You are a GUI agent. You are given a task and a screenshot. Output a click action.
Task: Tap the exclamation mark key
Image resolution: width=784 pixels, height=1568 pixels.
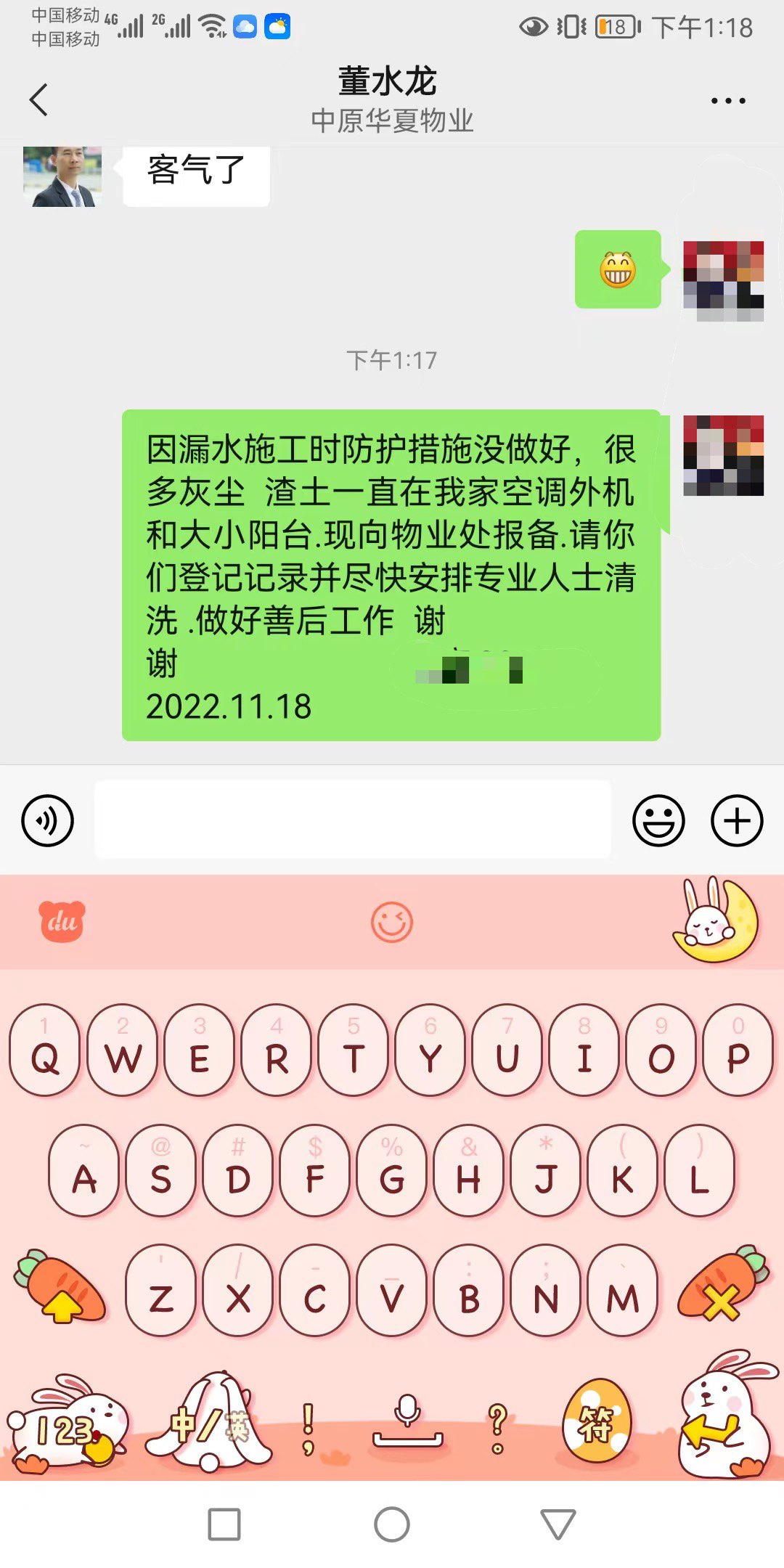coord(309,1426)
